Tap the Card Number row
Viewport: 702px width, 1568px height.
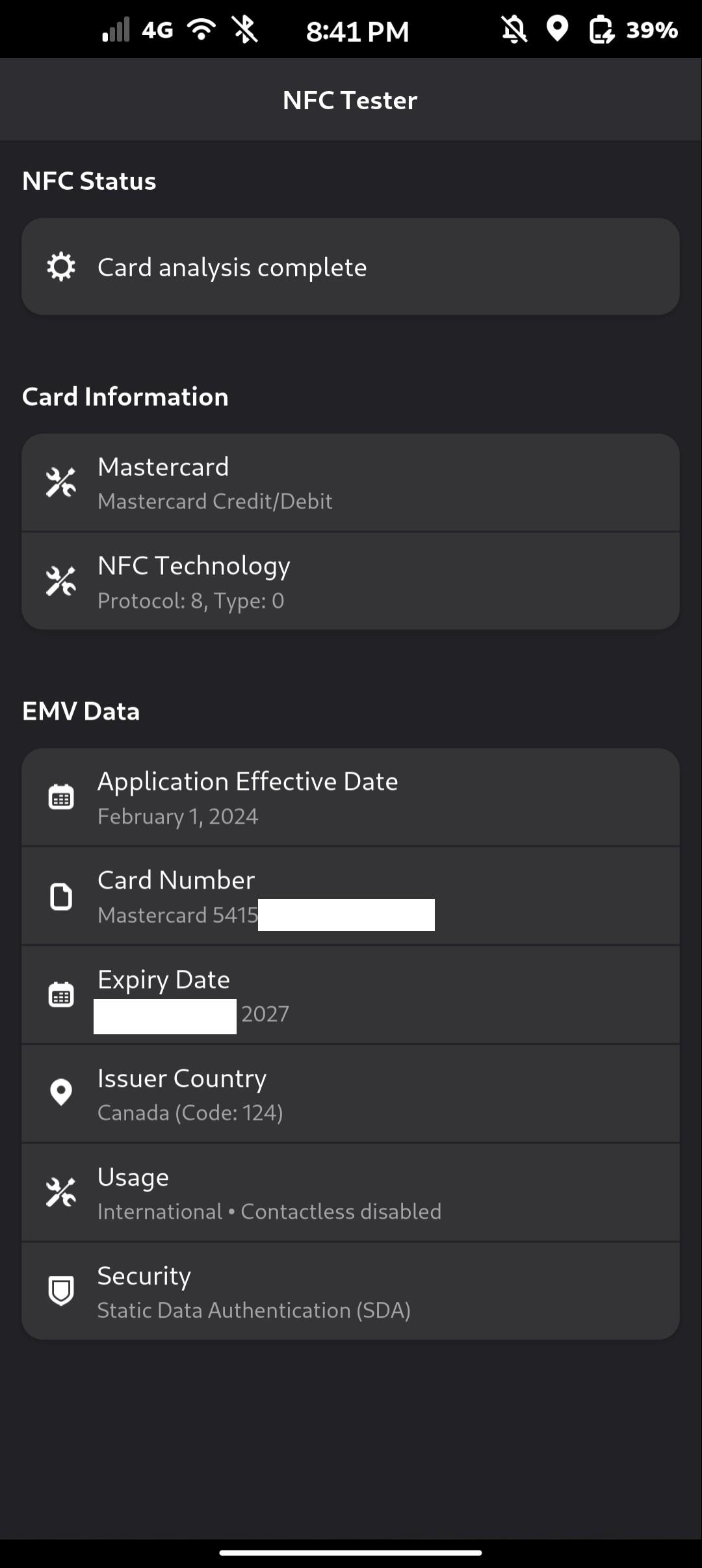pos(350,896)
